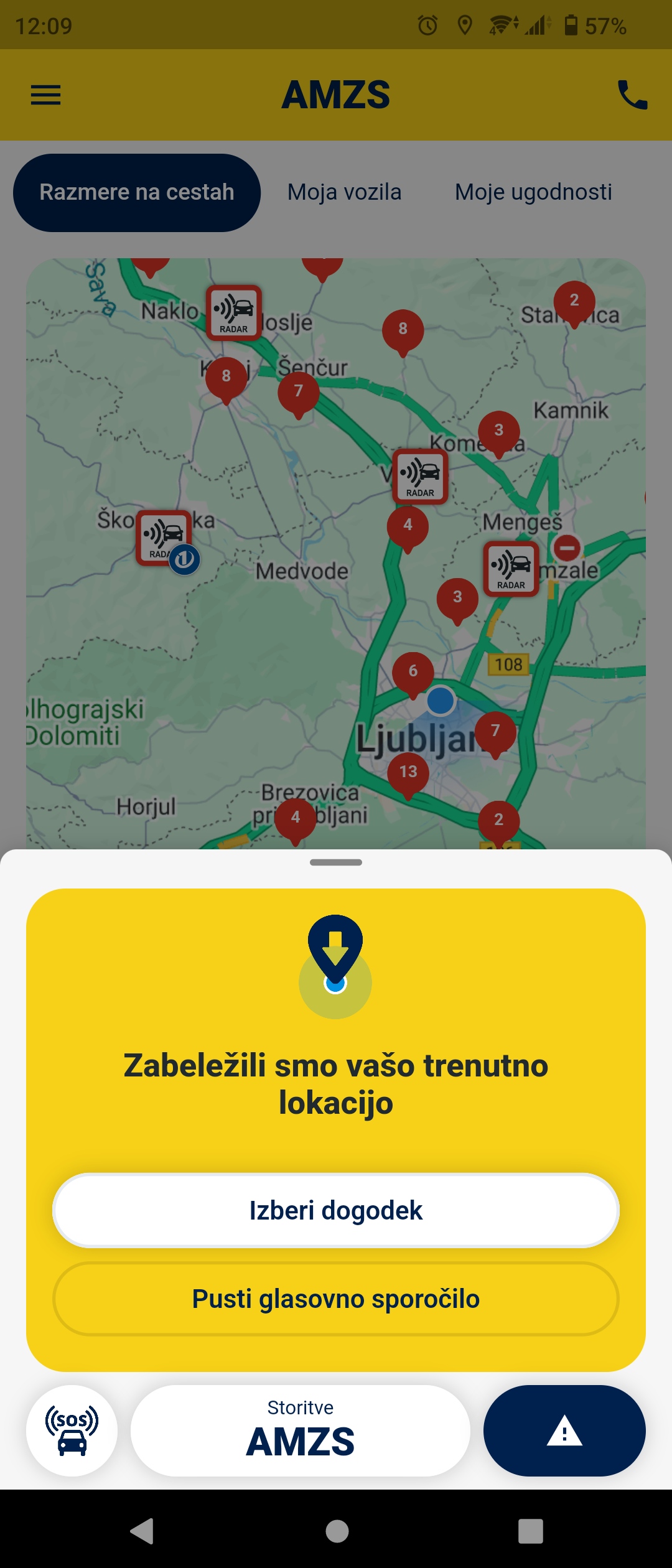Tap the Izberi dogodek button
This screenshot has height=1568, width=672.
click(x=336, y=1211)
